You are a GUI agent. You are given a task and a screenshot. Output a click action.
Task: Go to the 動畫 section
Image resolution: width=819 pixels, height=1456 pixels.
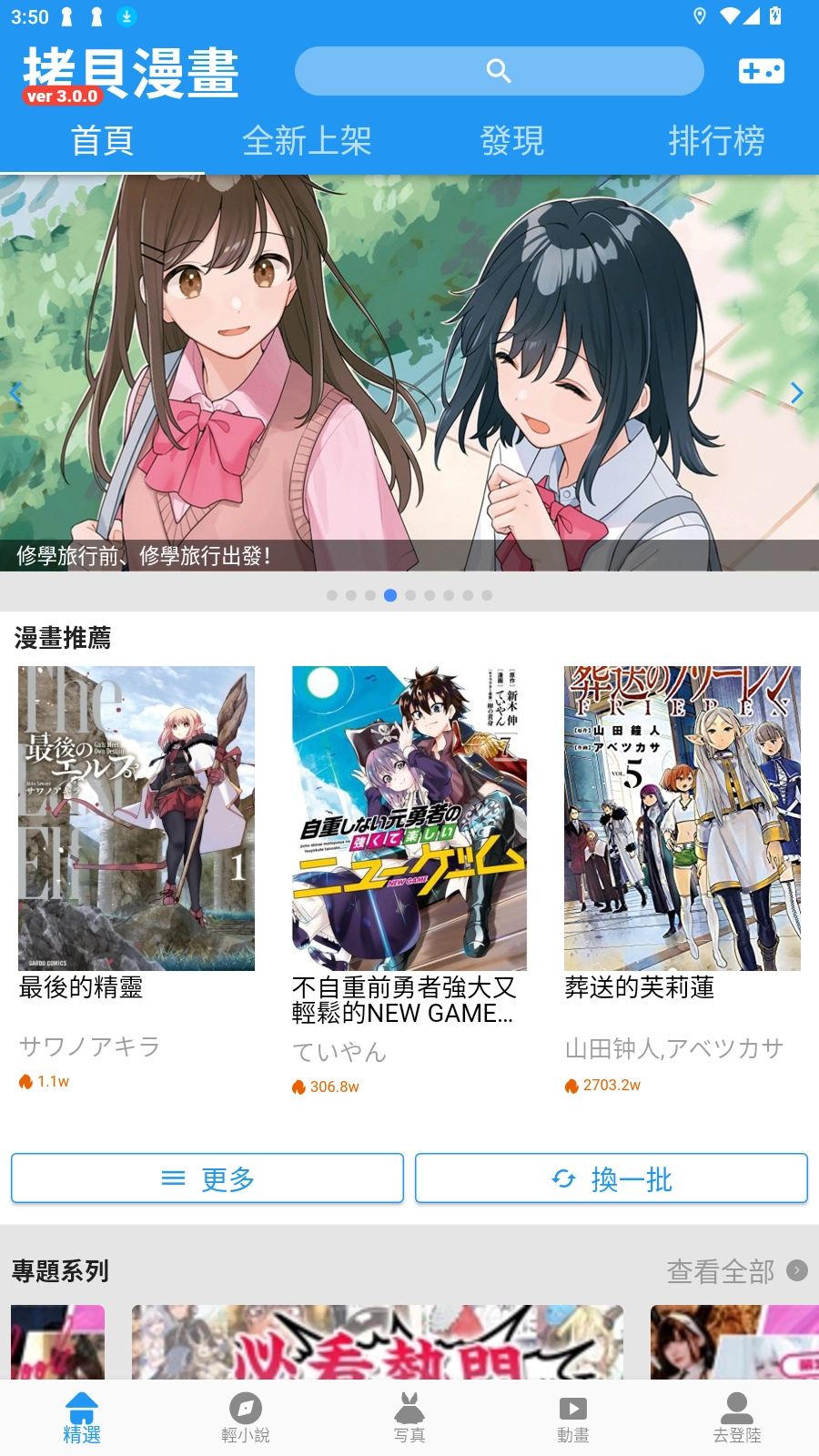tap(573, 1418)
